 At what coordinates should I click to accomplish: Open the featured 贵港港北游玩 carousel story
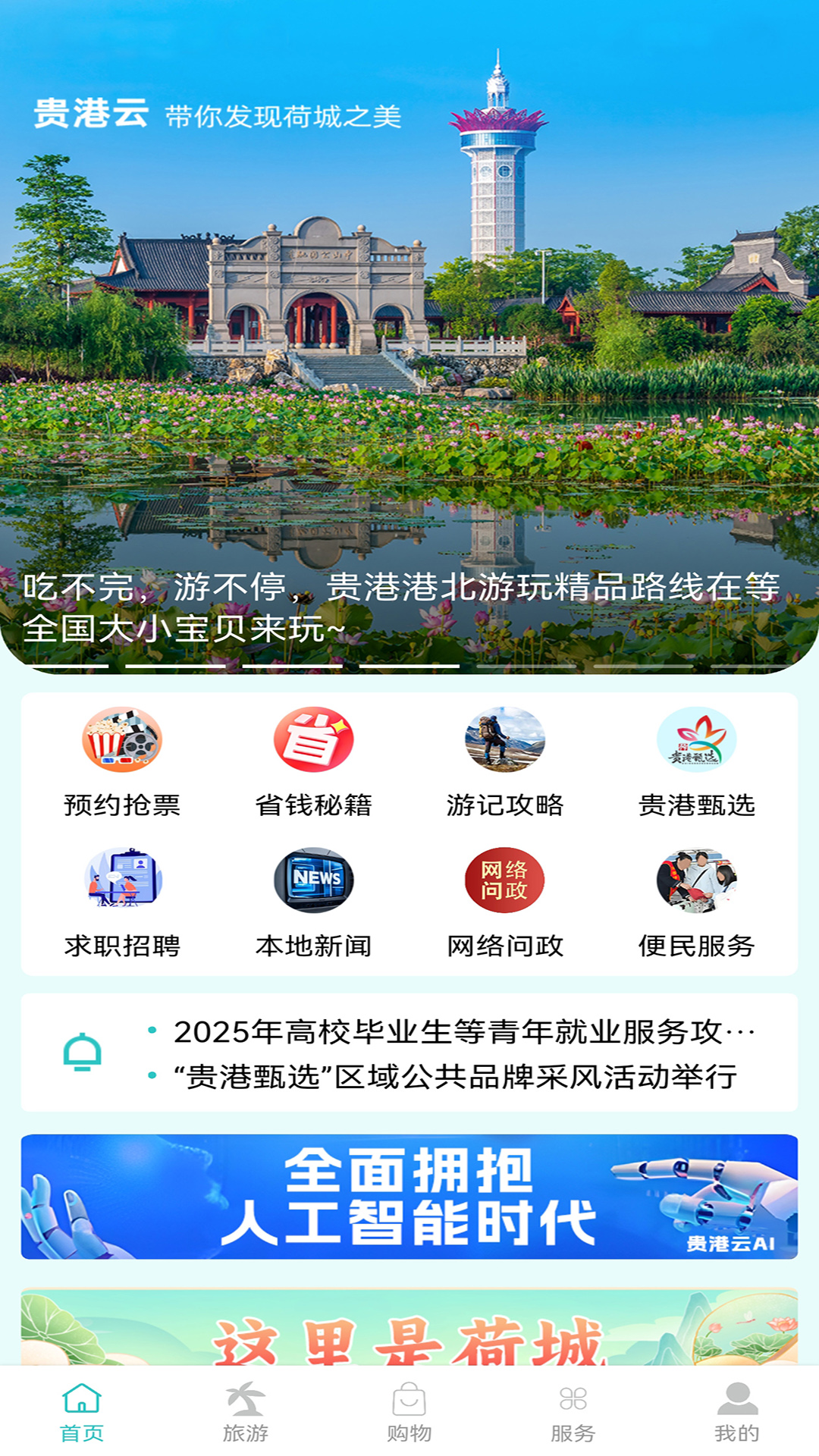402,607
